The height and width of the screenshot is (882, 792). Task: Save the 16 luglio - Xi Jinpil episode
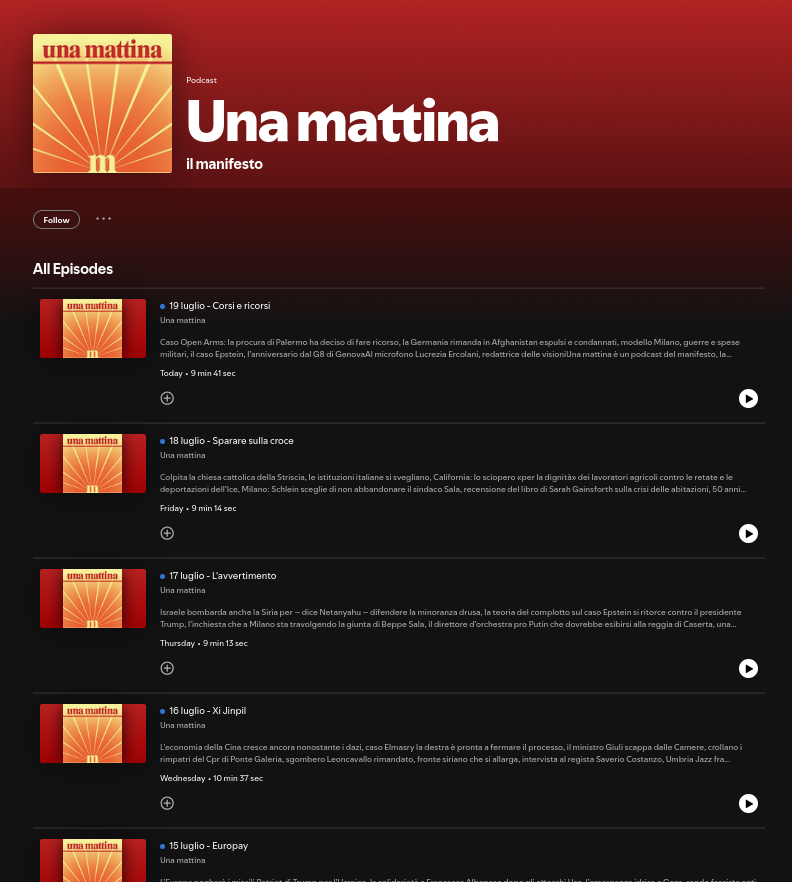click(x=167, y=803)
